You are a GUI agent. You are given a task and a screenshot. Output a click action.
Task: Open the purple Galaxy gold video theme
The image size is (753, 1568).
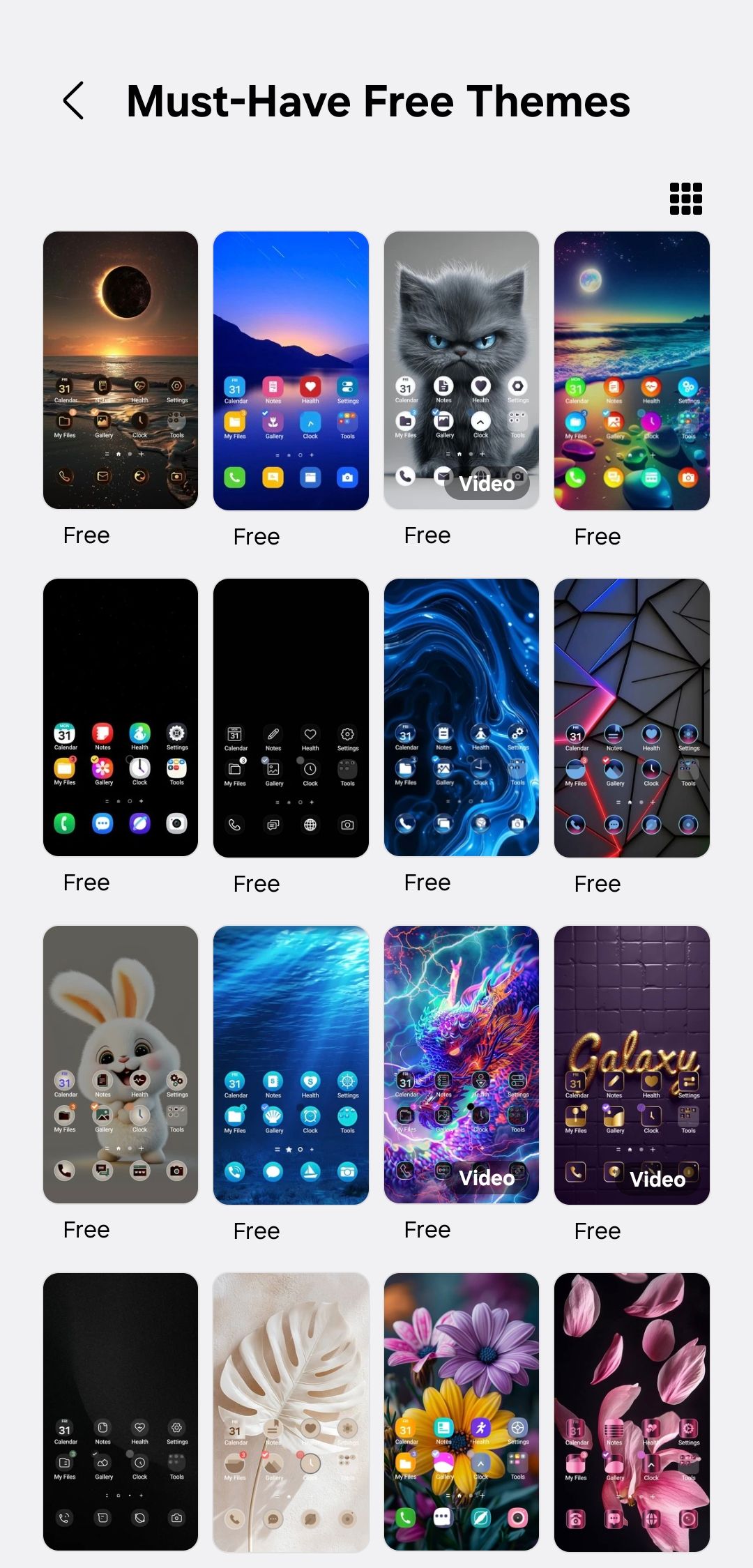point(632,1065)
